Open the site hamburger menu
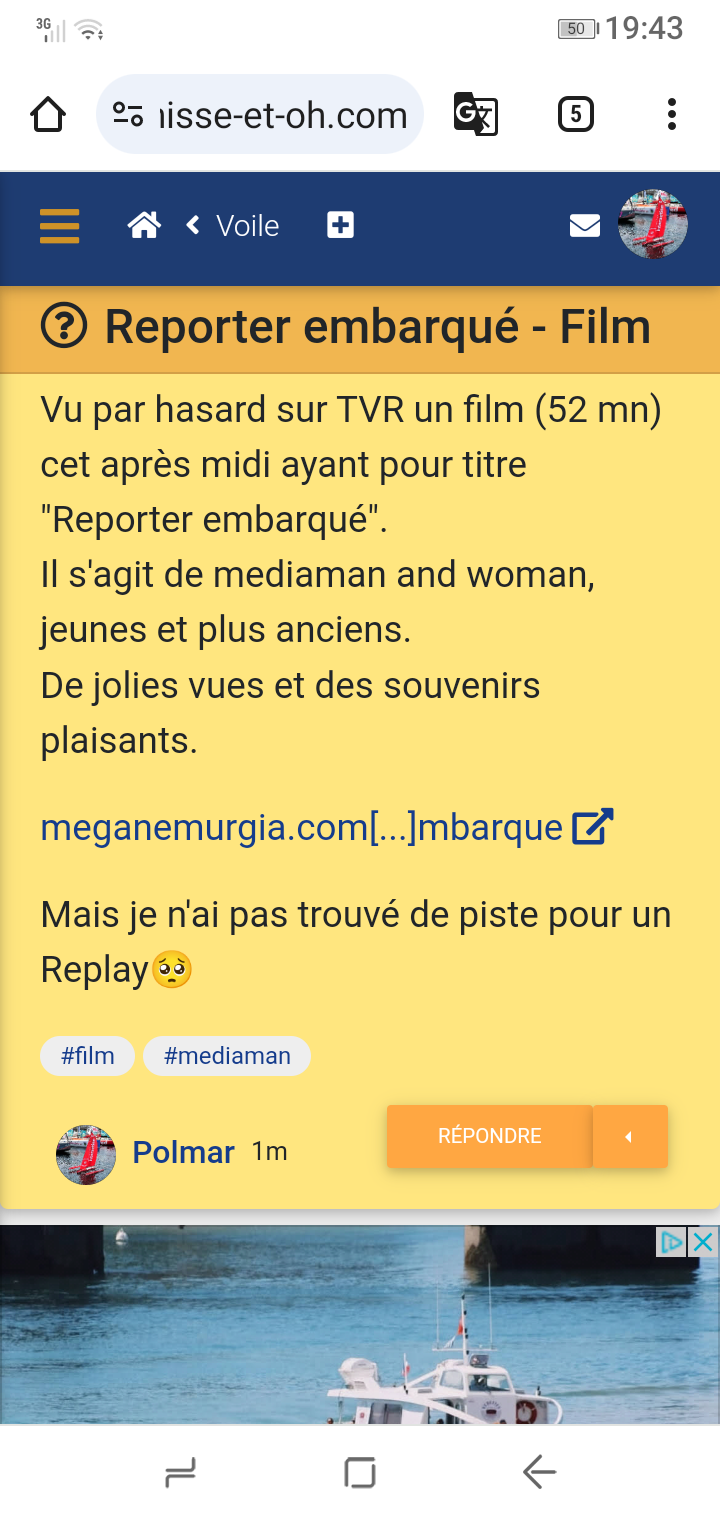This screenshot has height=1520, width=720. (60, 226)
